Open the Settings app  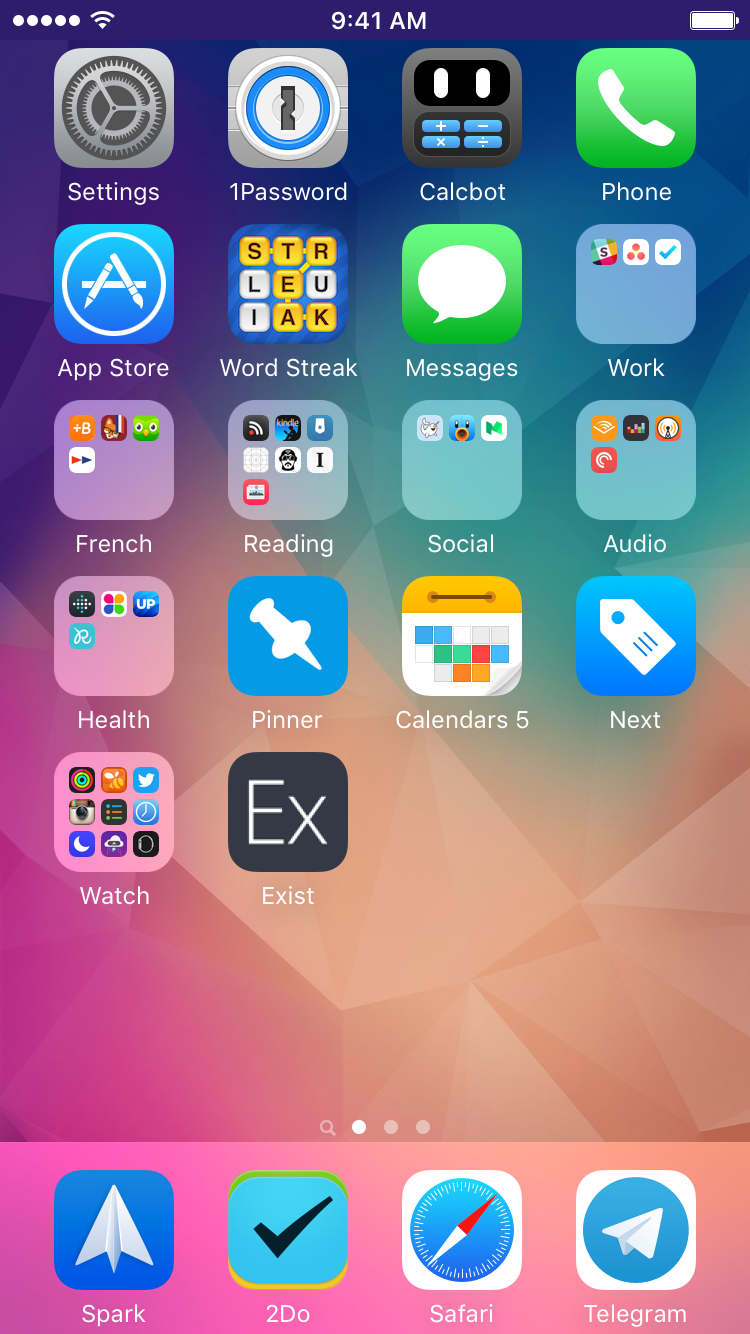[113, 108]
